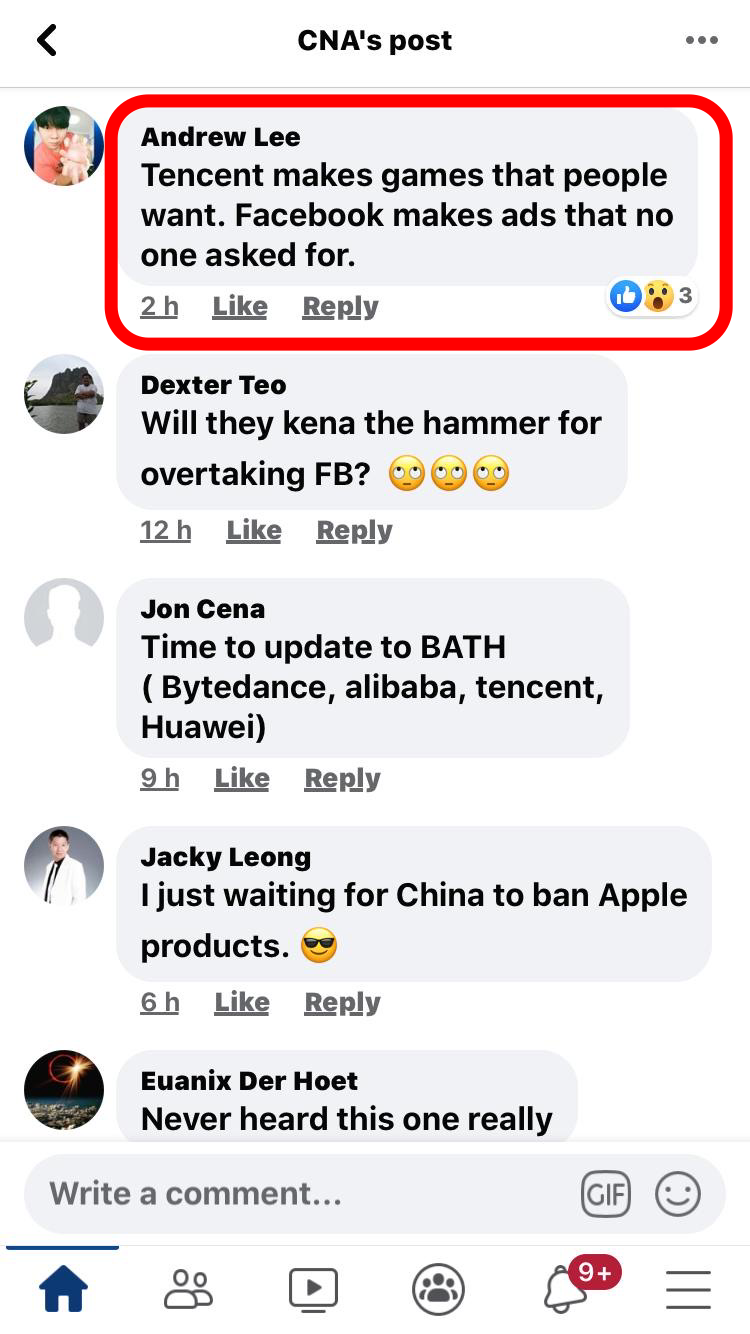The width and height of the screenshot is (750, 1334).
Task: Switch to the Watch video tab
Action: coord(313,1290)
